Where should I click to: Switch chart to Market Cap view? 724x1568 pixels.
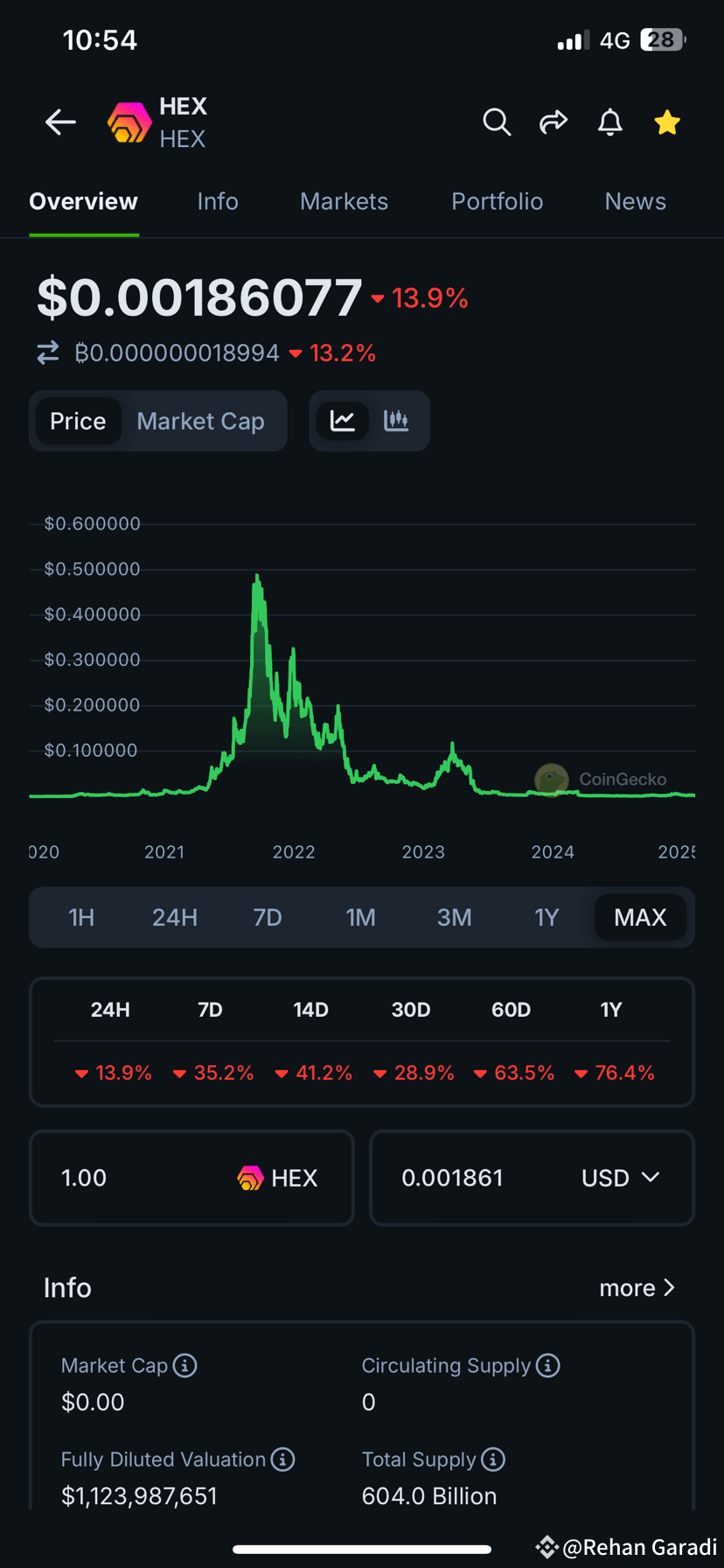point(200,421)
